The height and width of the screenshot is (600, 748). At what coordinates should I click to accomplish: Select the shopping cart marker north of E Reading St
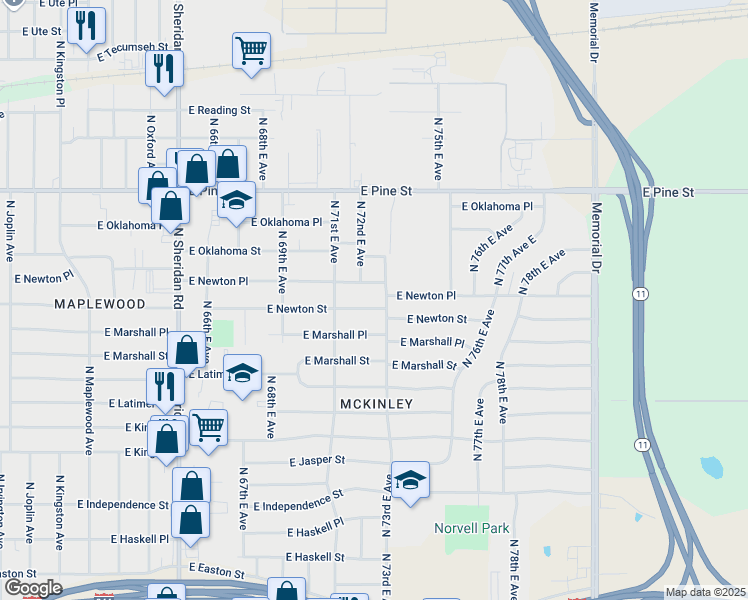point(251,52)
